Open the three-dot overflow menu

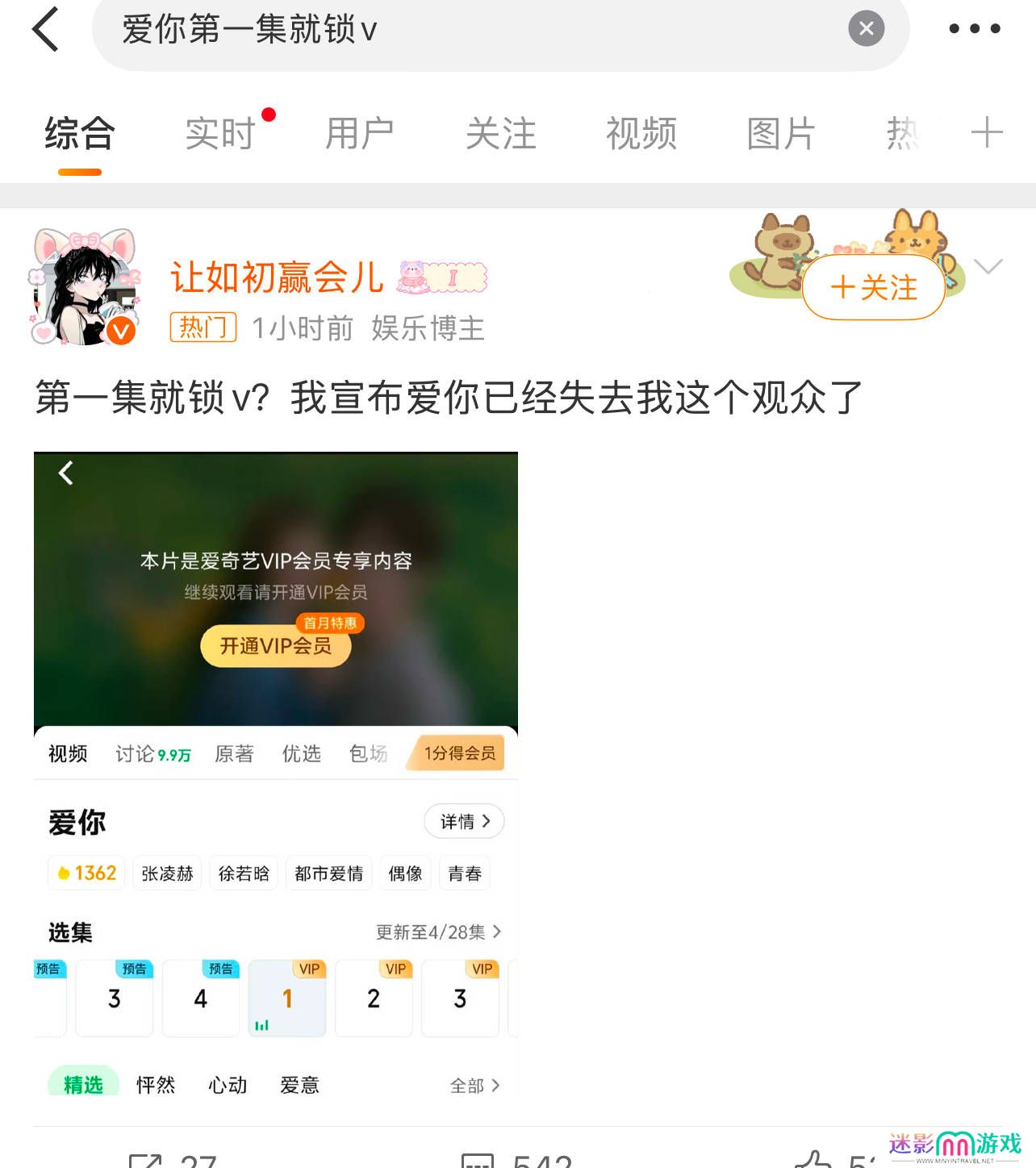[x=974, y=29]
